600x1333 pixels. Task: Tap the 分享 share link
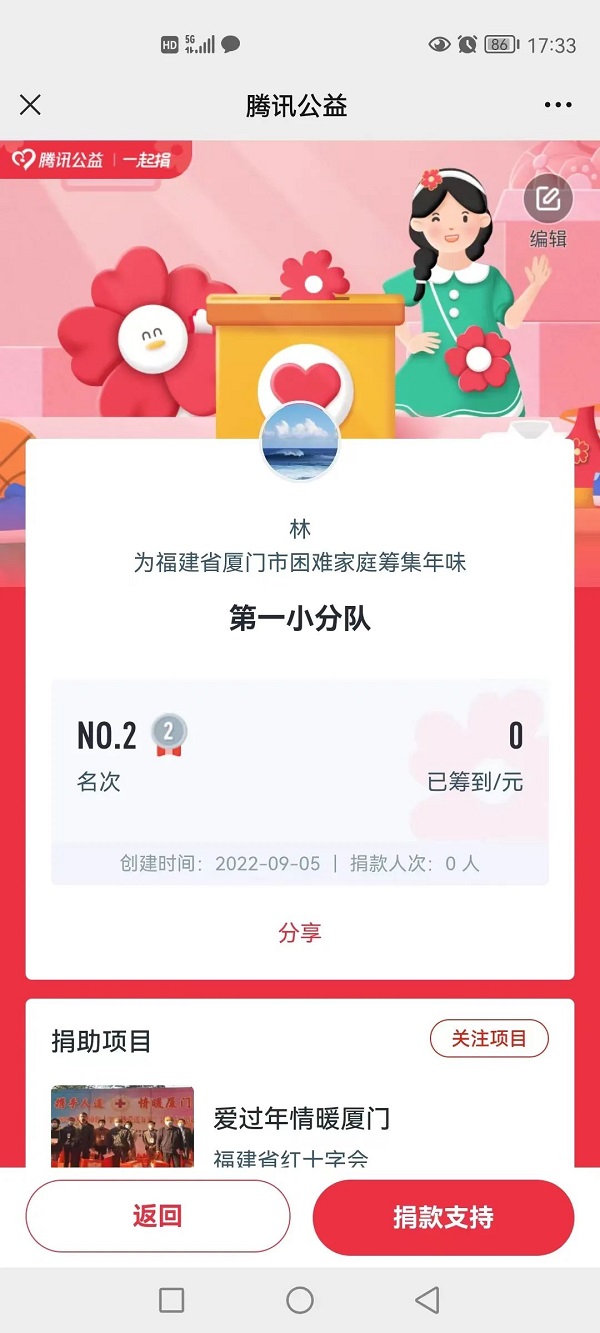(299, 933)
